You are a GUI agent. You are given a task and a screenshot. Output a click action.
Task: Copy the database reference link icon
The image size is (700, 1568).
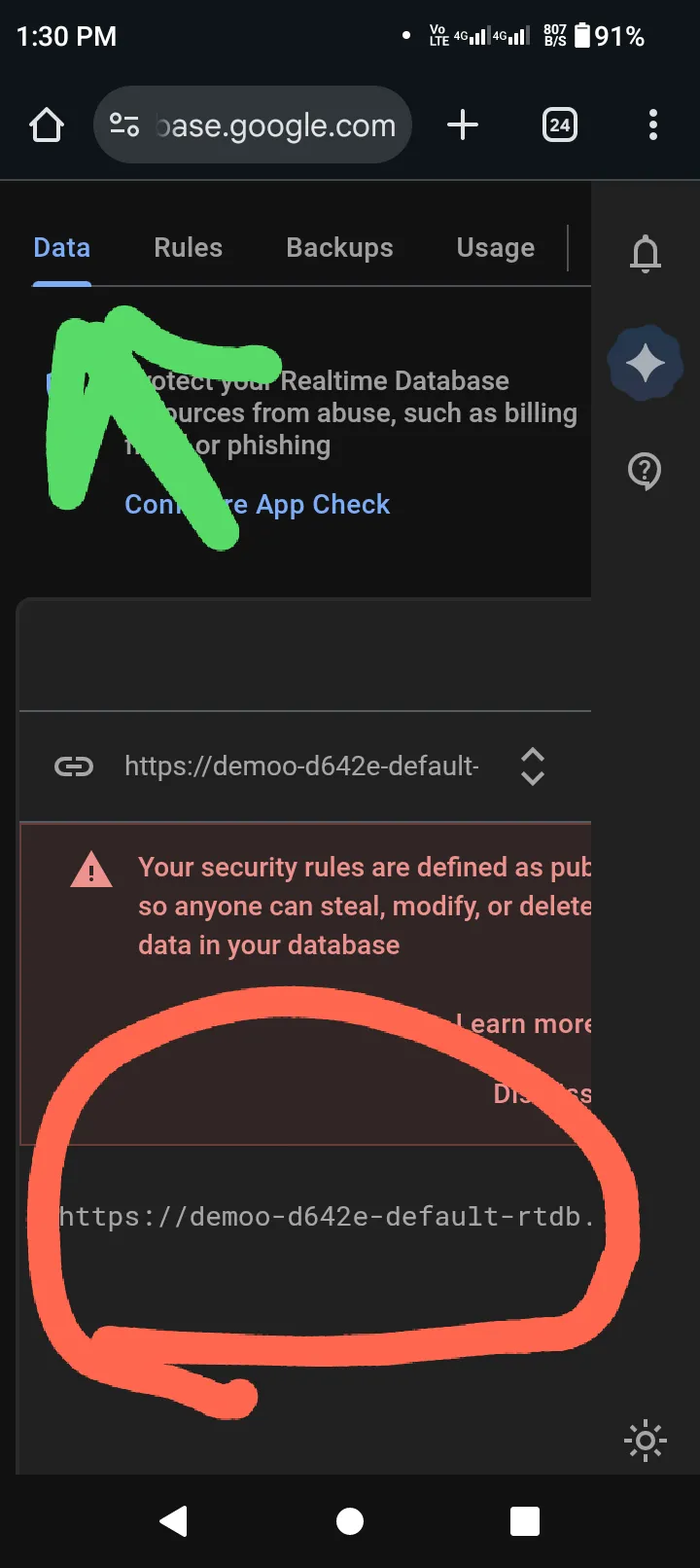point(74,766)
